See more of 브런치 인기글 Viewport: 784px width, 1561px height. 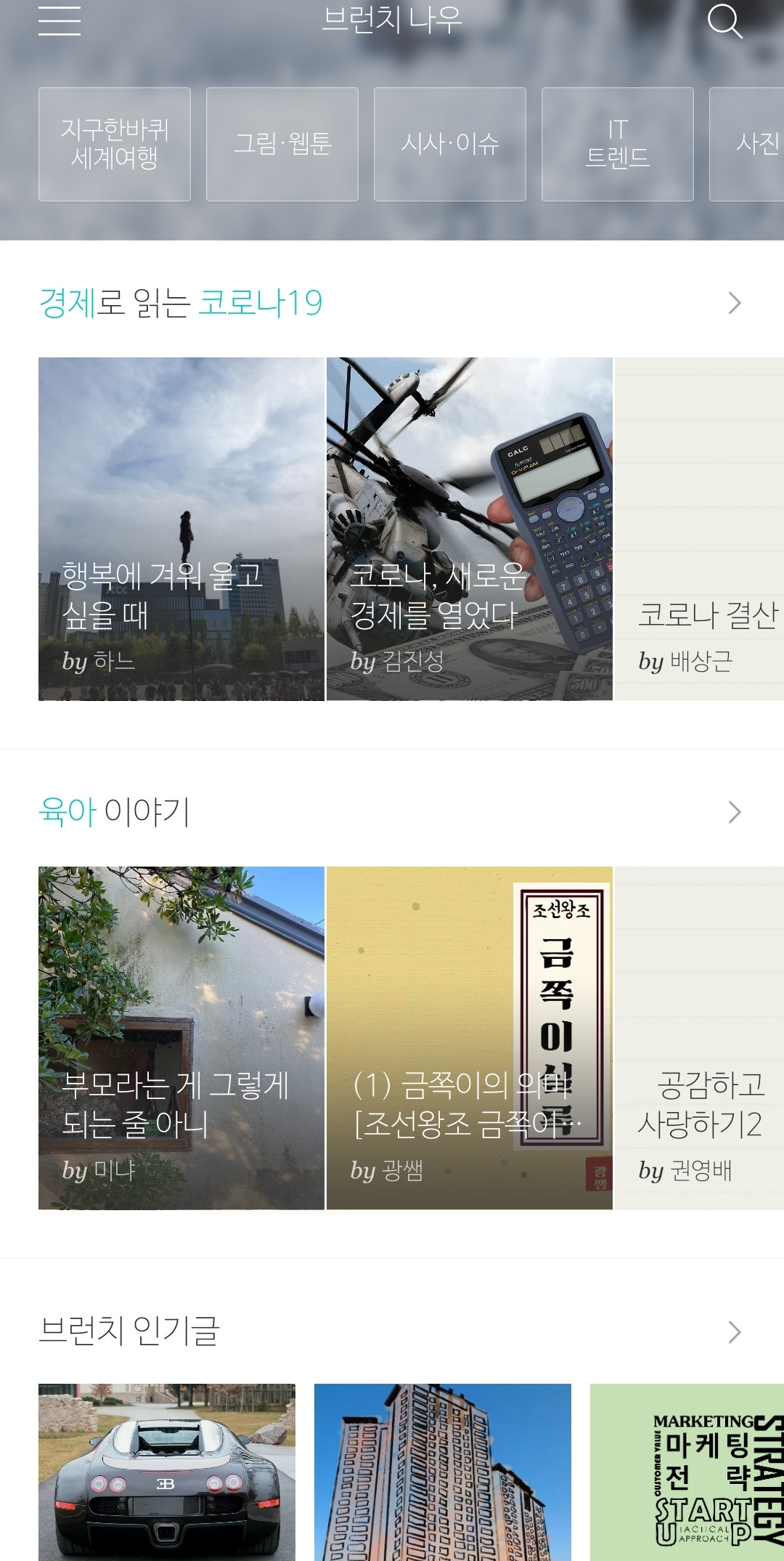tap(734, 1332)
